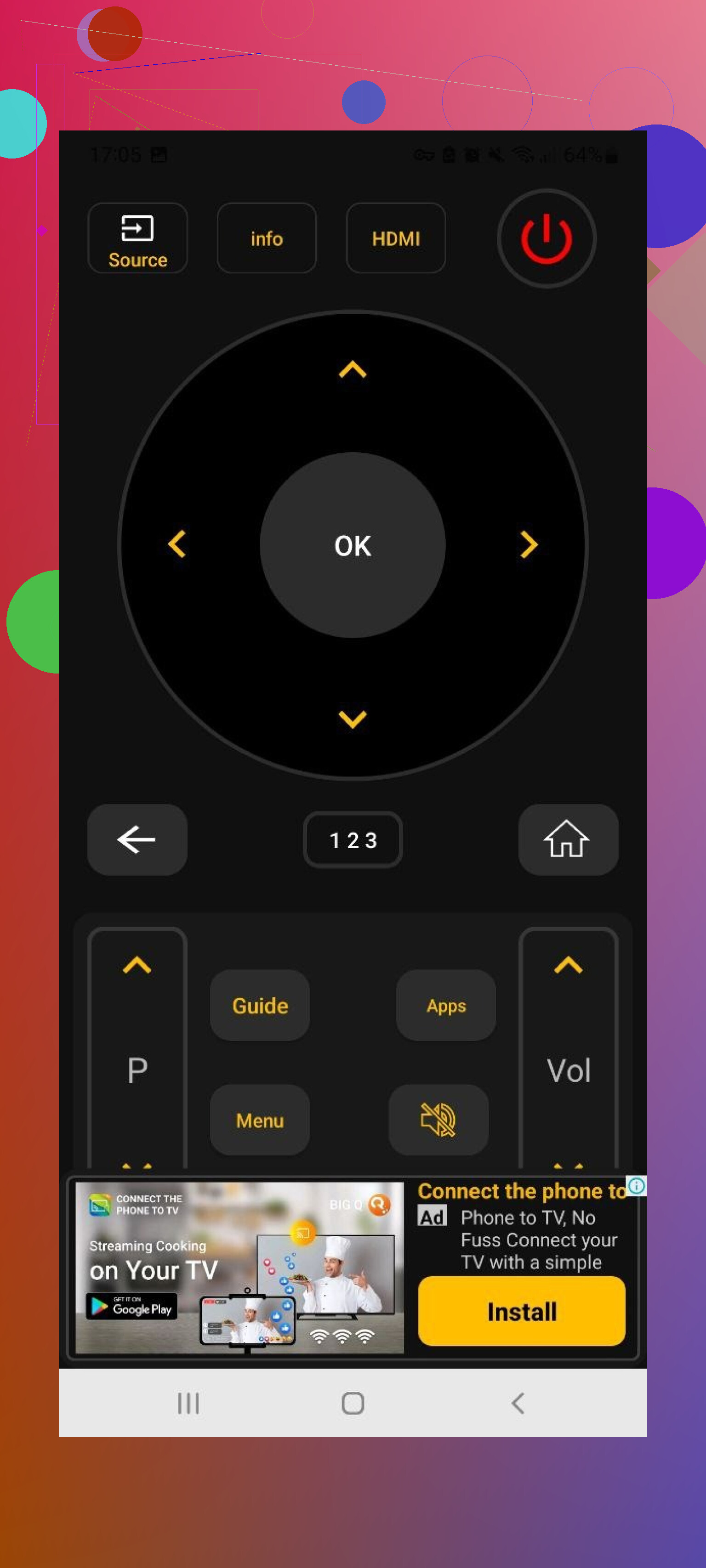706x1568 pixels.
Task: Open the TV Menu
Action: pos(260,1120)
